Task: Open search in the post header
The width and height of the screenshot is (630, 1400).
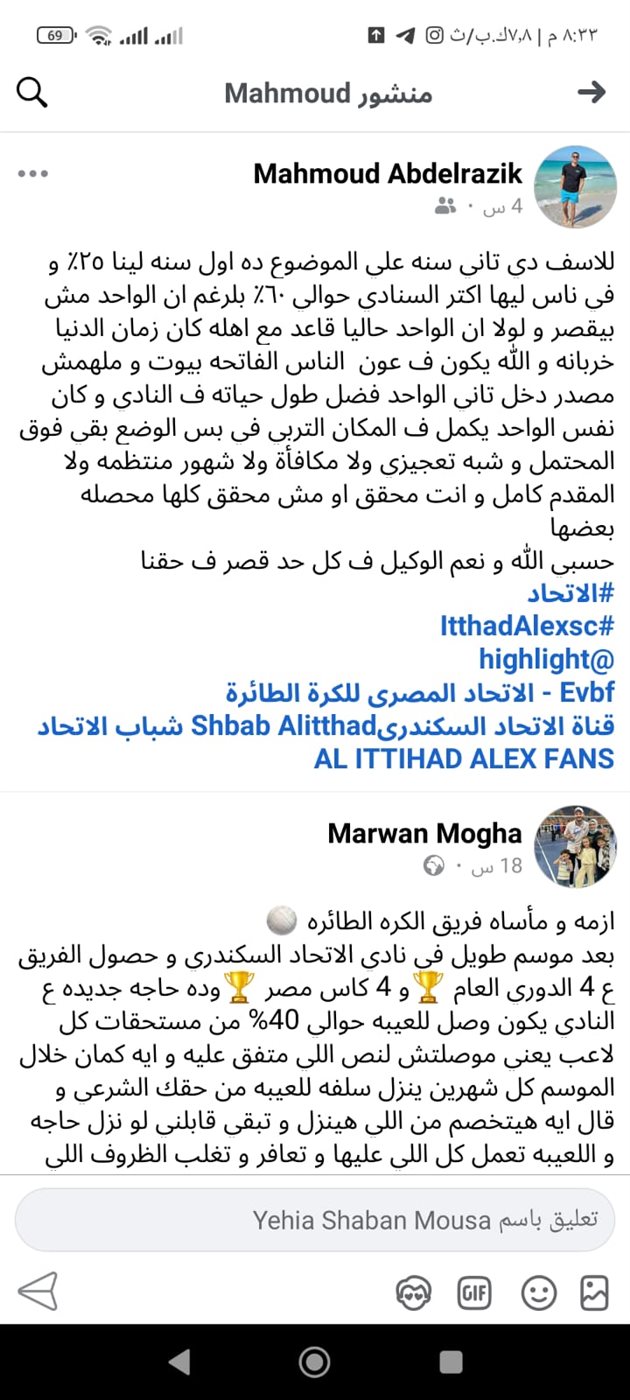Action: 32,93
